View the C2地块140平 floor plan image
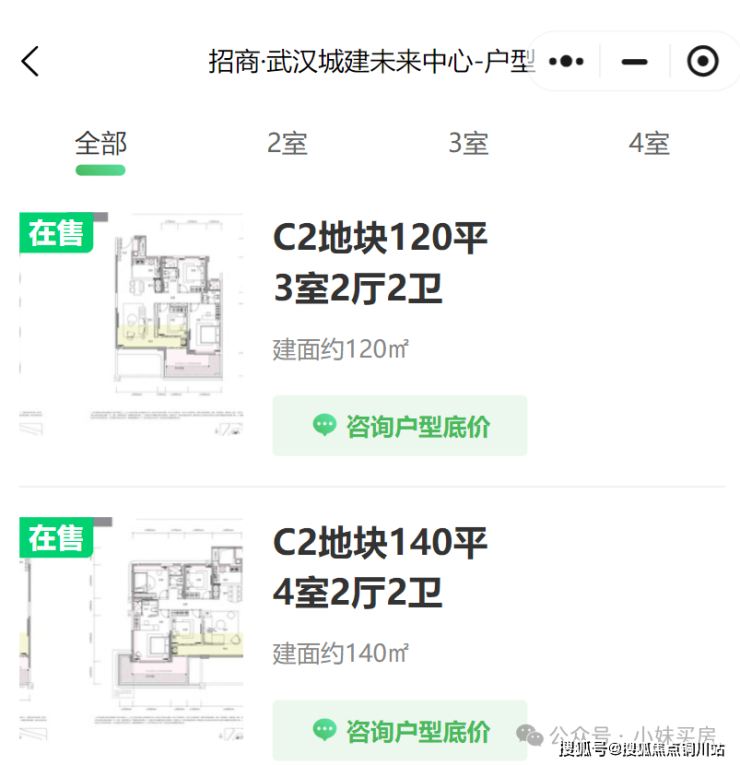This screenshot has height=765, width=740. coord(131,627)
